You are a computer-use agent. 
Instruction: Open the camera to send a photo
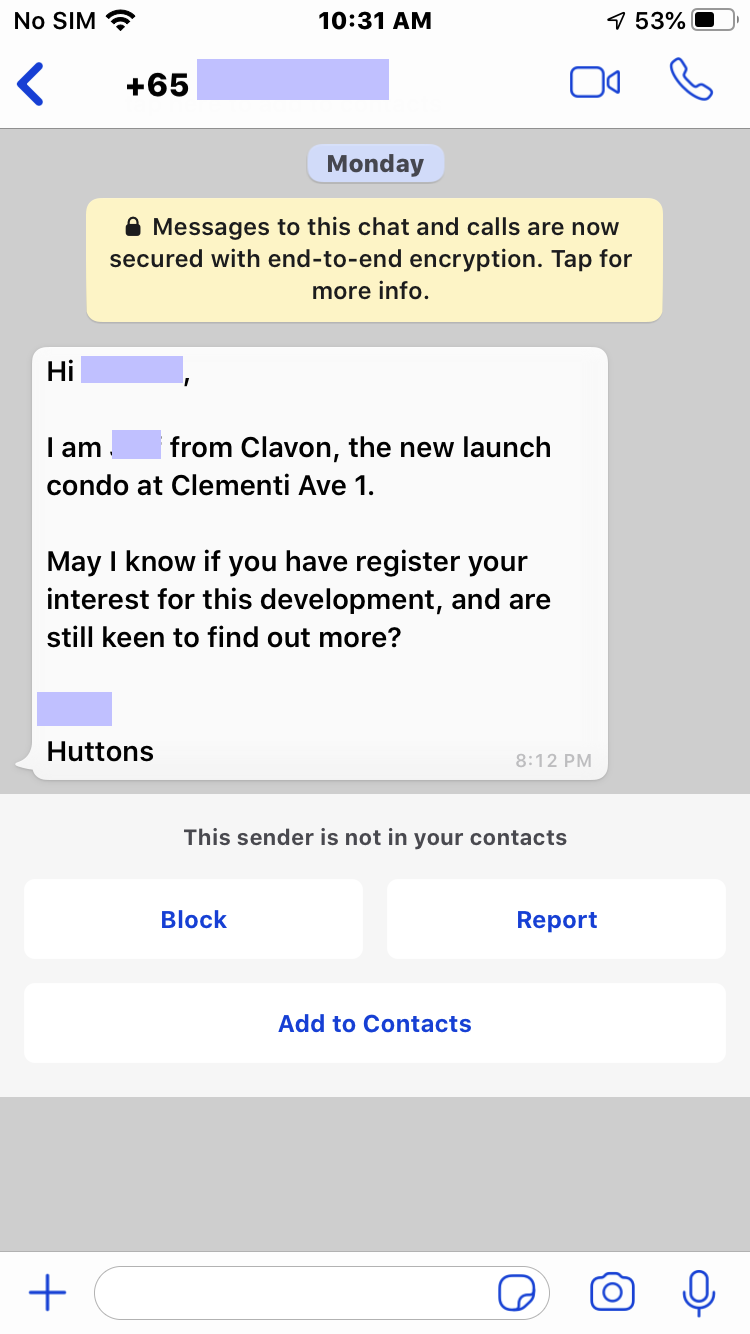(612, 1293)
